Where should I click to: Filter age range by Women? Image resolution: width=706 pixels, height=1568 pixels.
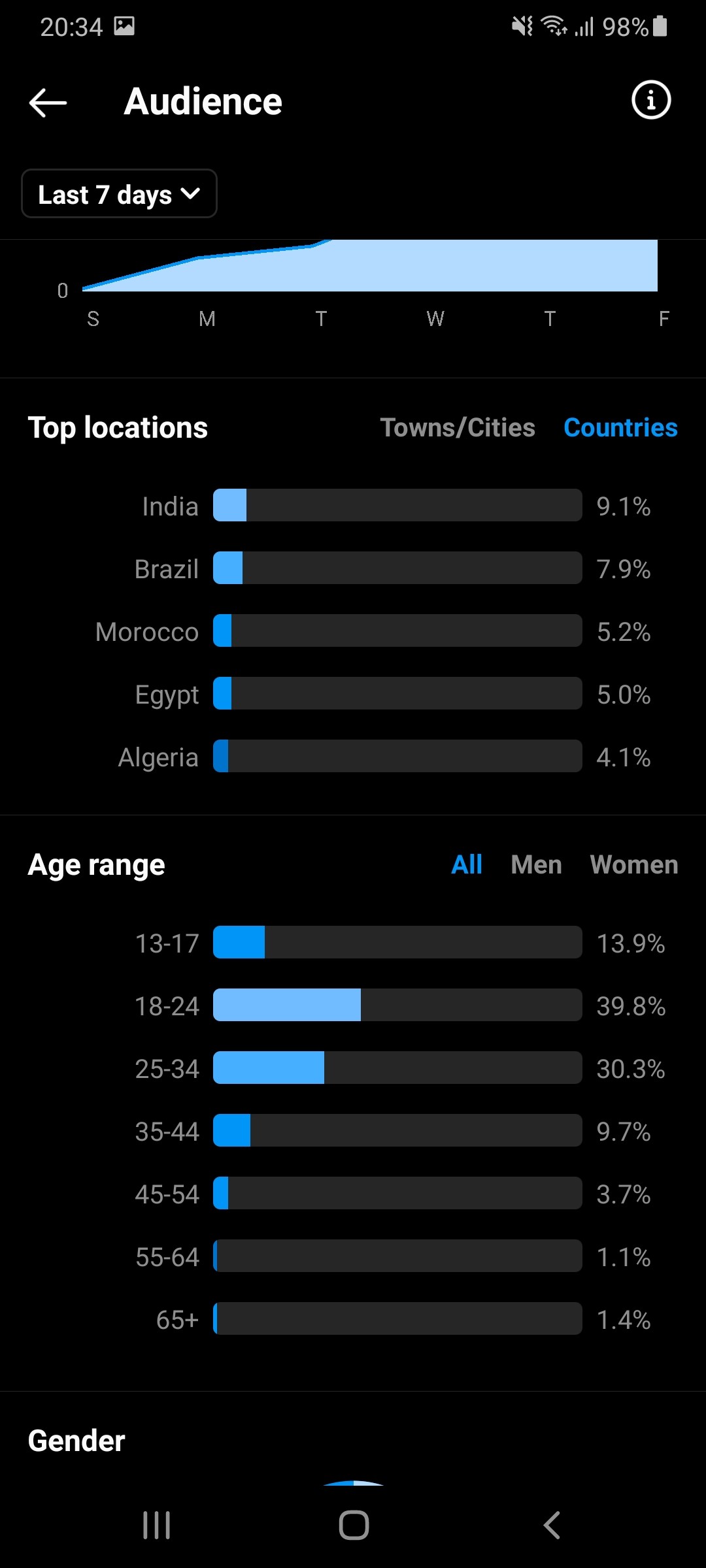point(634,864)
